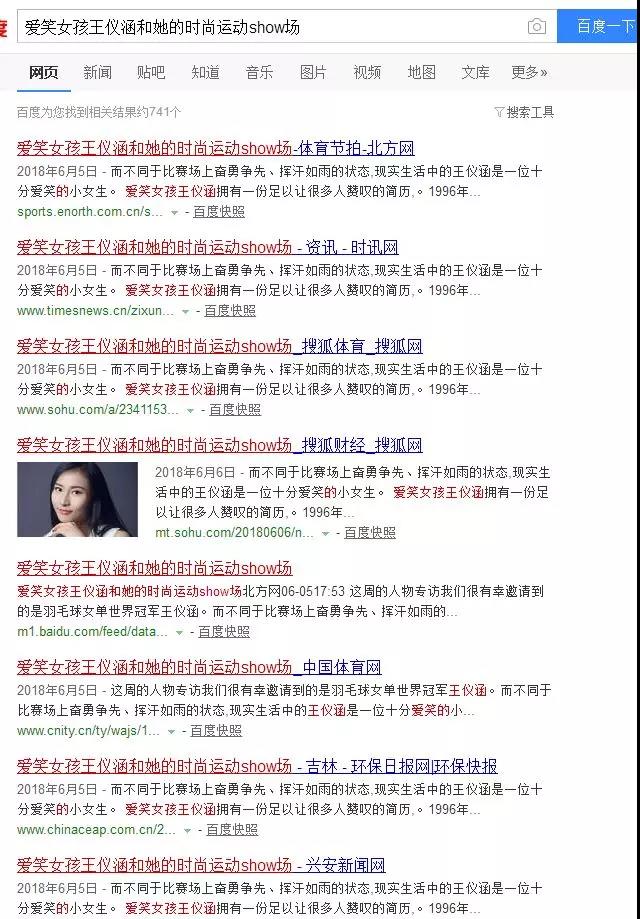The height and width of the screenshot is (919, 640).
Task: Switch to the 视频 tab
Action: coord(367,72)
